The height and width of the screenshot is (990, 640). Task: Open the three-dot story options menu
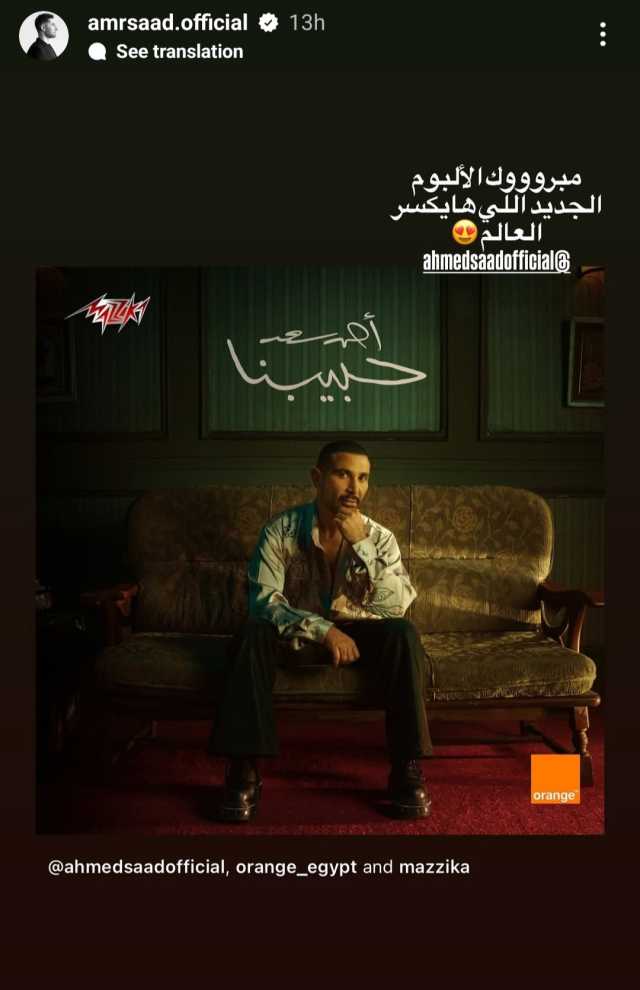602,36
